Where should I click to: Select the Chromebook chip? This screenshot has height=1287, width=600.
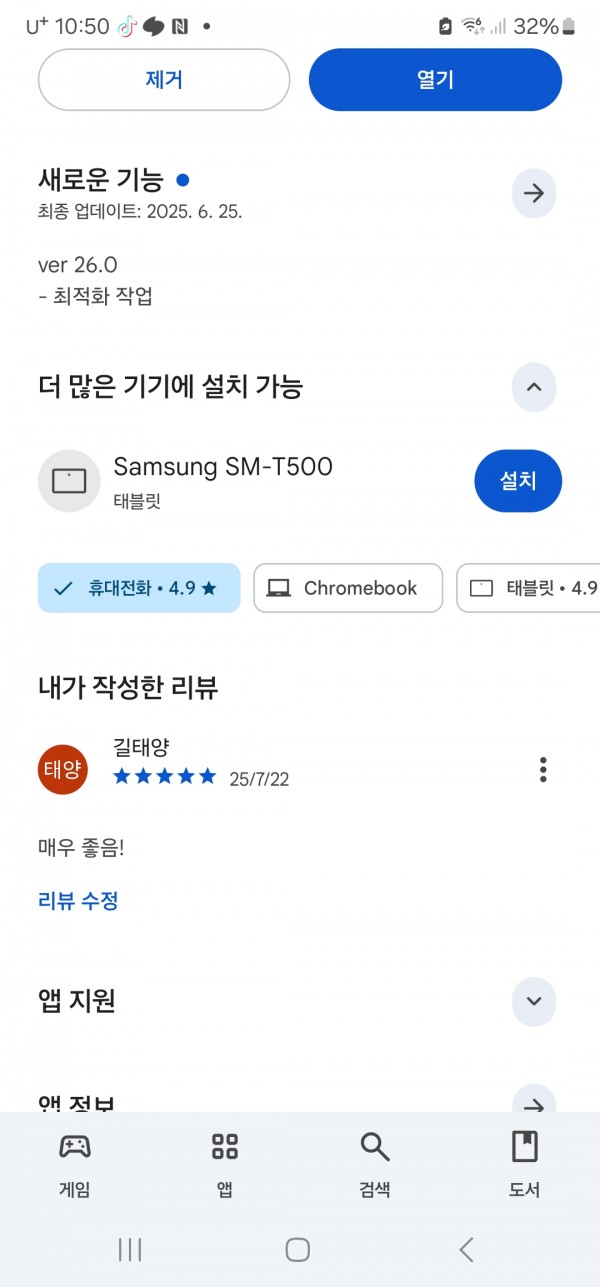(x=348, y=588)
